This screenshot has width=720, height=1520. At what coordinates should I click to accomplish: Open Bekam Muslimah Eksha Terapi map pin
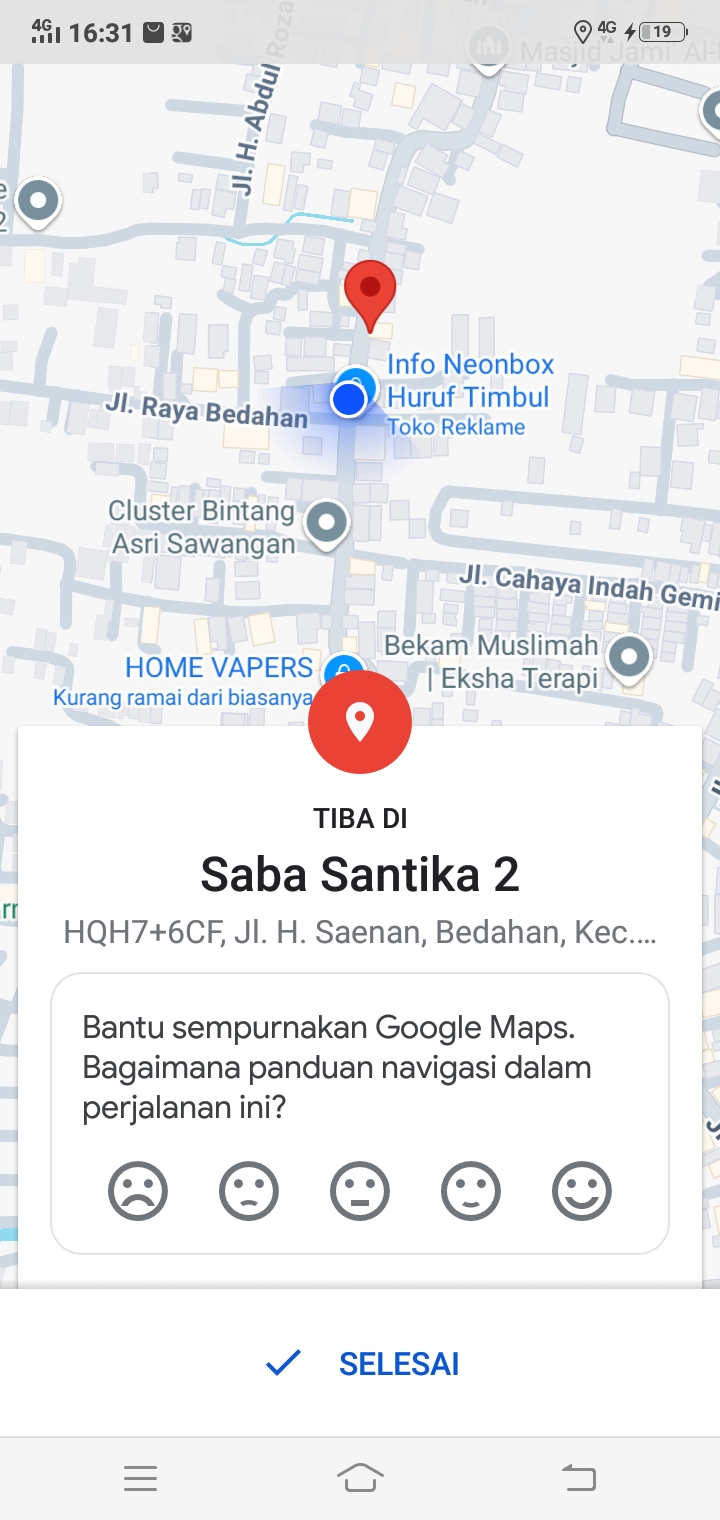(629, 657)
